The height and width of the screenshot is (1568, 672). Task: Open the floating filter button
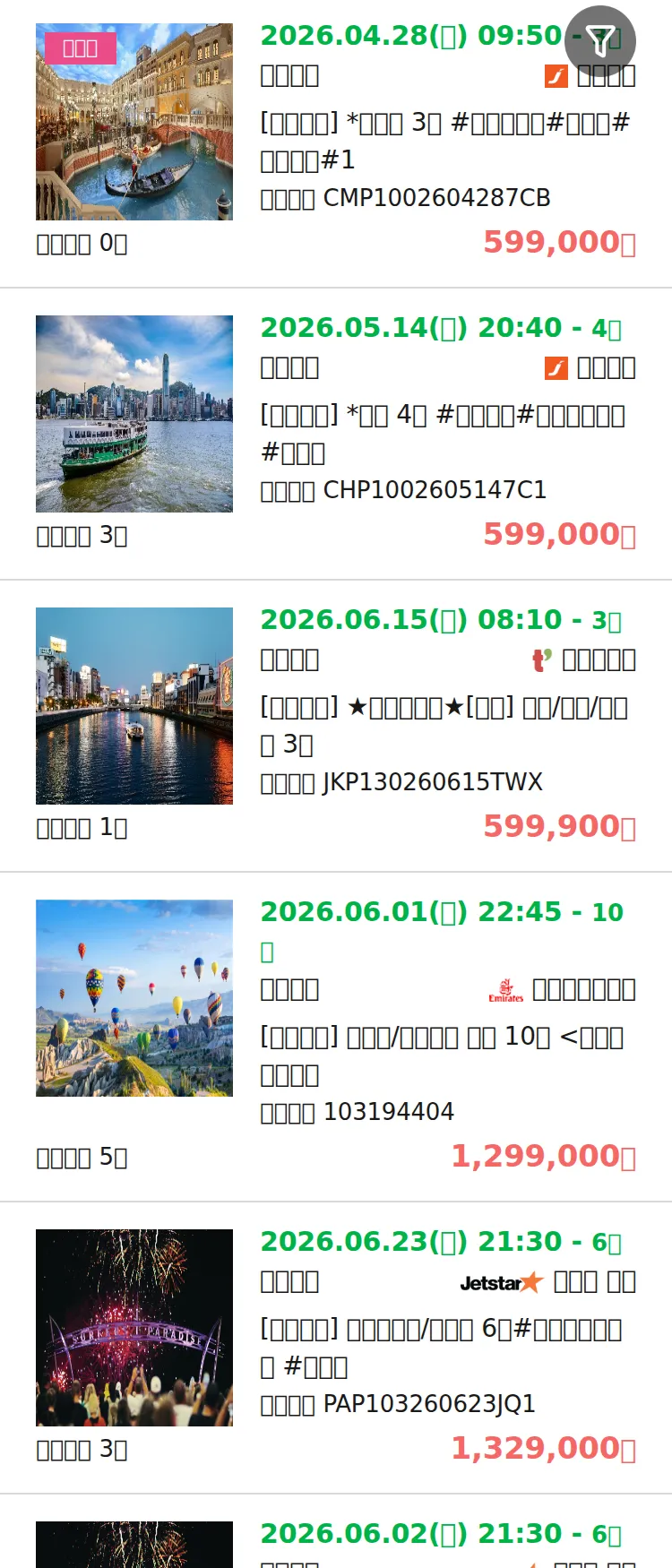pos(601,40)
